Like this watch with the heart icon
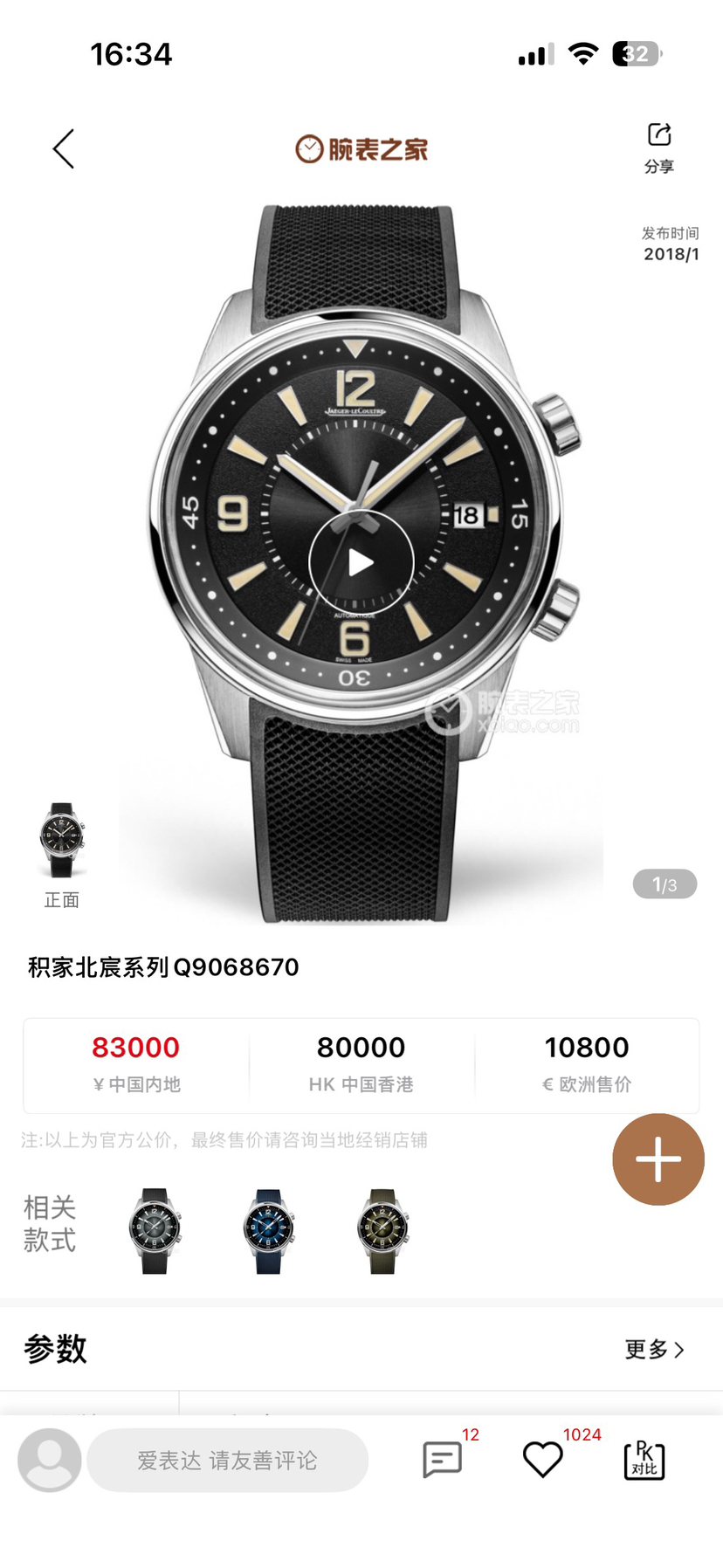723x1568 pixels. click(x=542, y=1460)
